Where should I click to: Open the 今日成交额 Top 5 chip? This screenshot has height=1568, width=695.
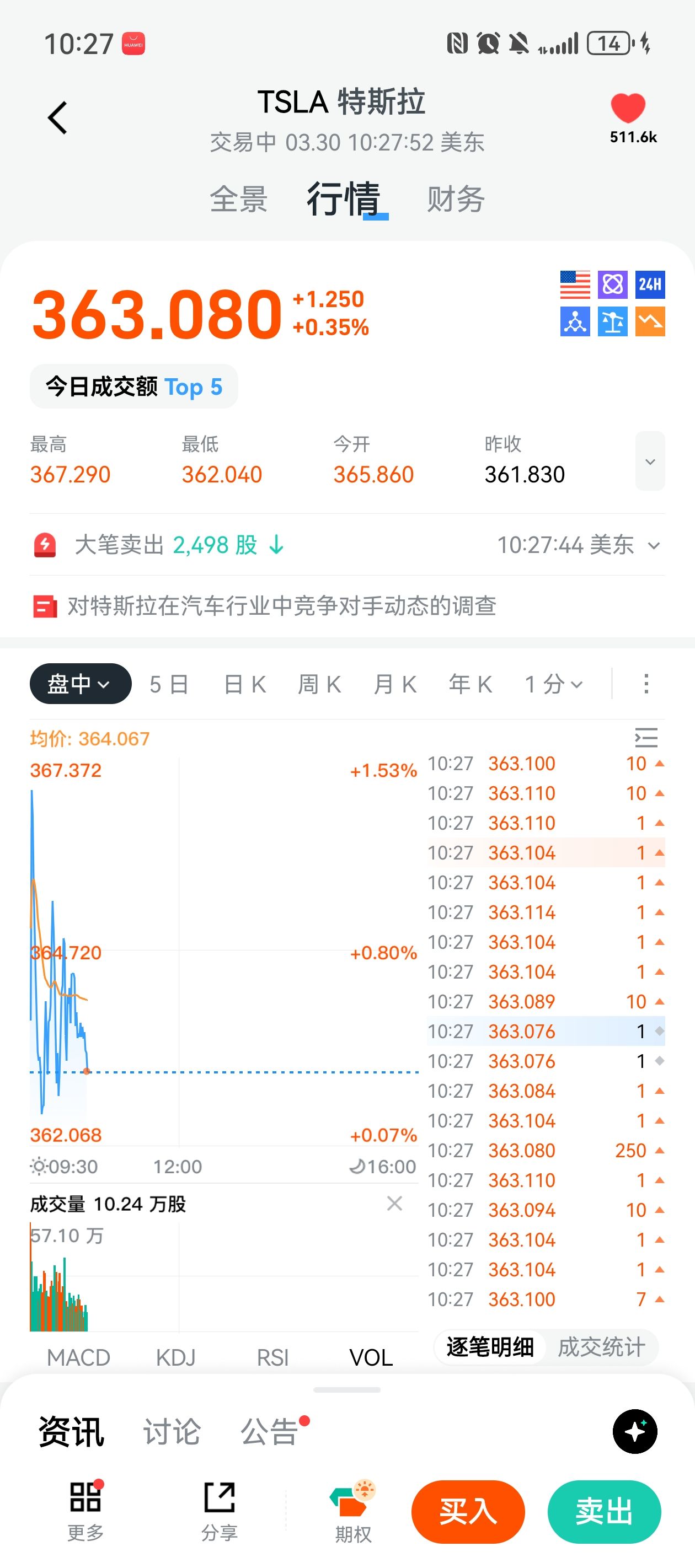(x=134, y=386)
